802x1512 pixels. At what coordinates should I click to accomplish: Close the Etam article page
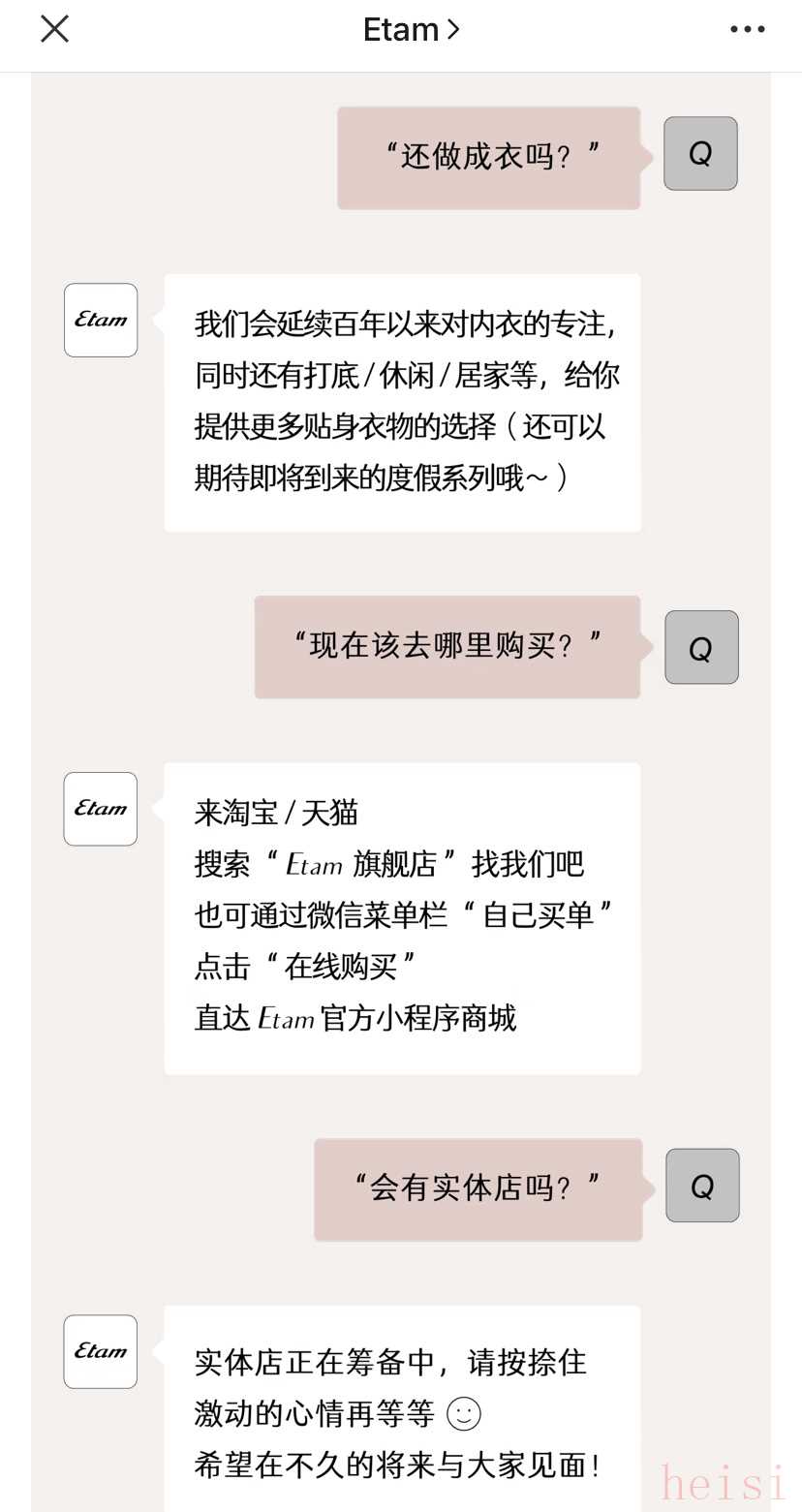coord(54,29)
